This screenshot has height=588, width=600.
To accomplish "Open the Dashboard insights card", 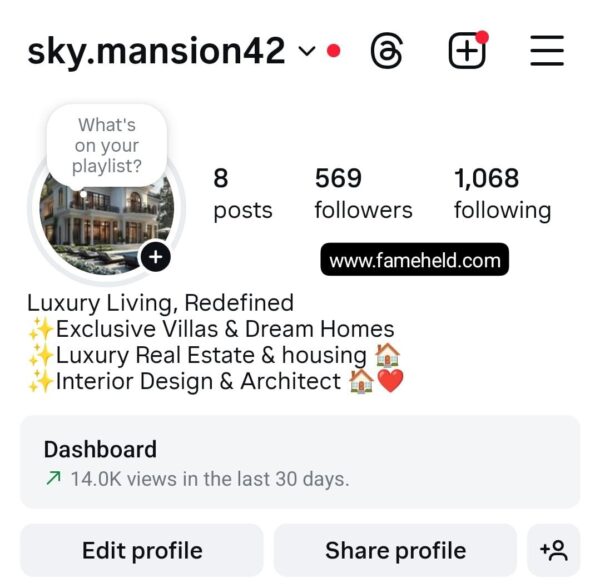I will [300, 462].
